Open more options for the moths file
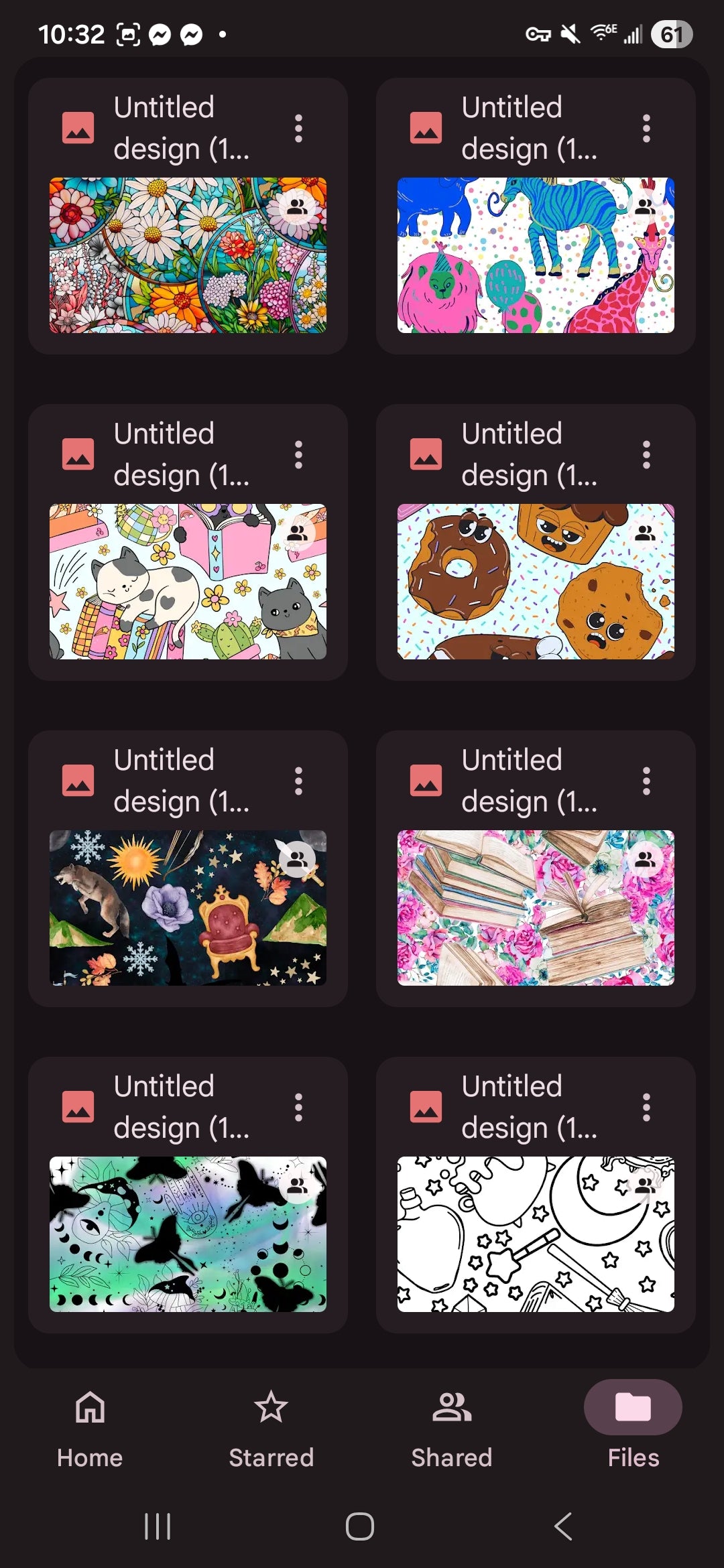Viewport: 724px width, 1568px height. click(299, 1107)
